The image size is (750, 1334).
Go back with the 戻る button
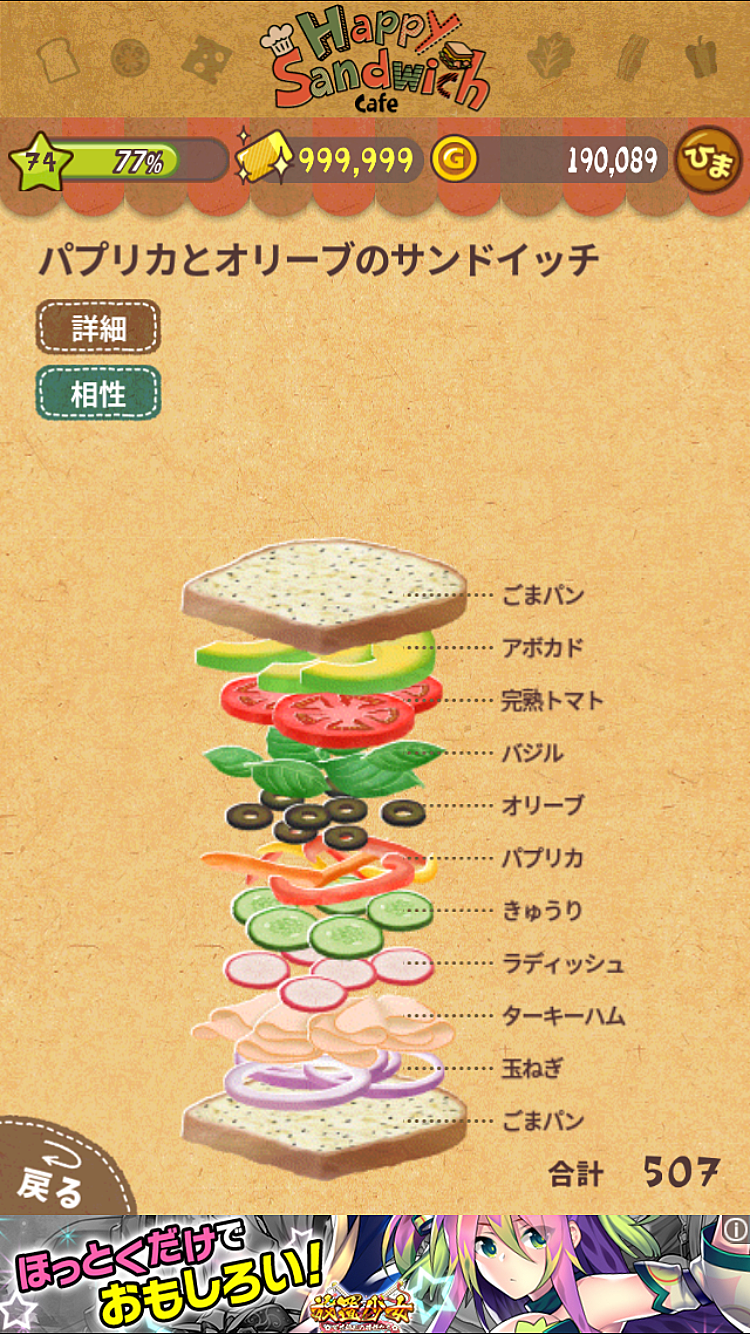pos(55,1178)
